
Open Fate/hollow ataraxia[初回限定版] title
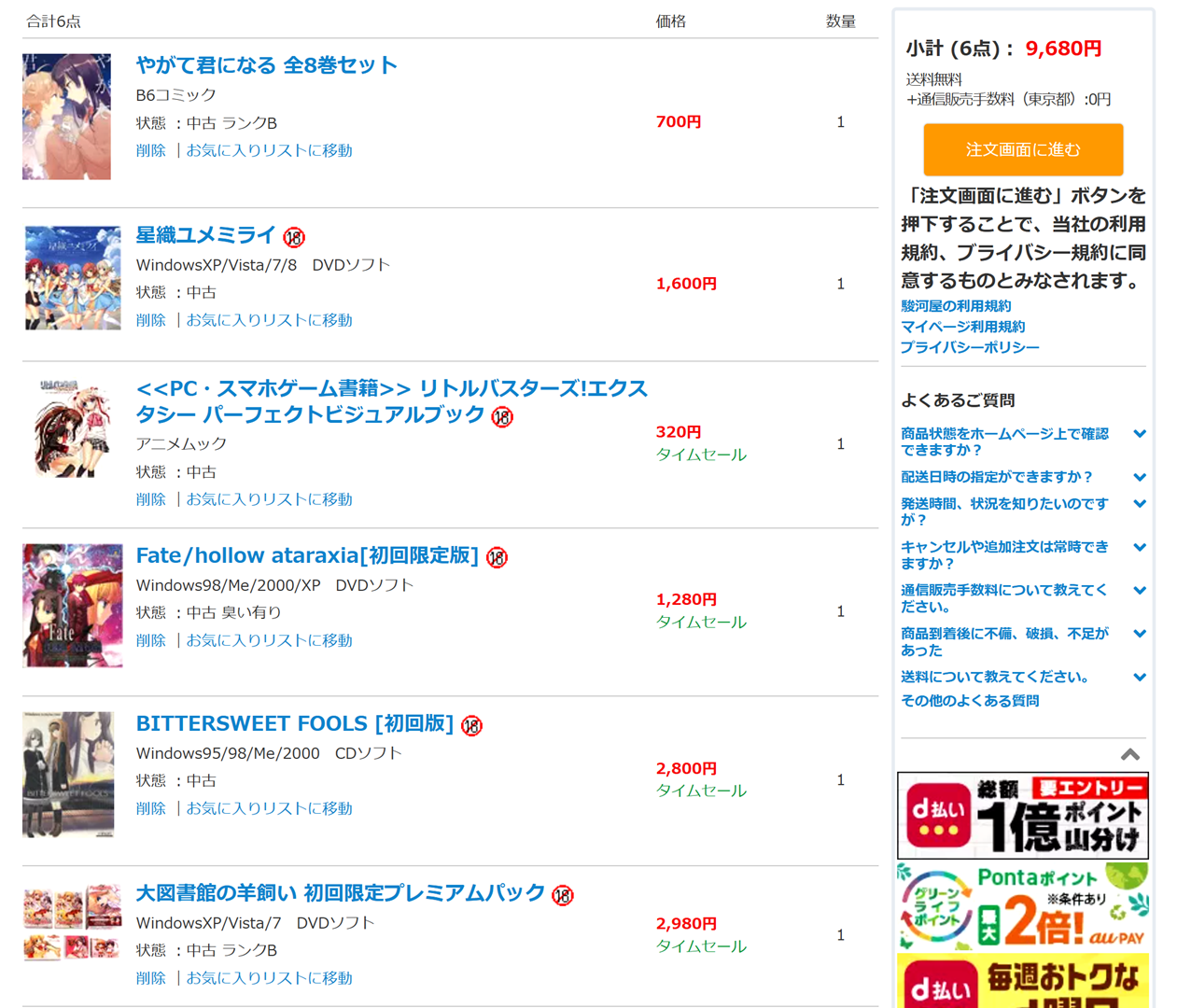point(307,556)
